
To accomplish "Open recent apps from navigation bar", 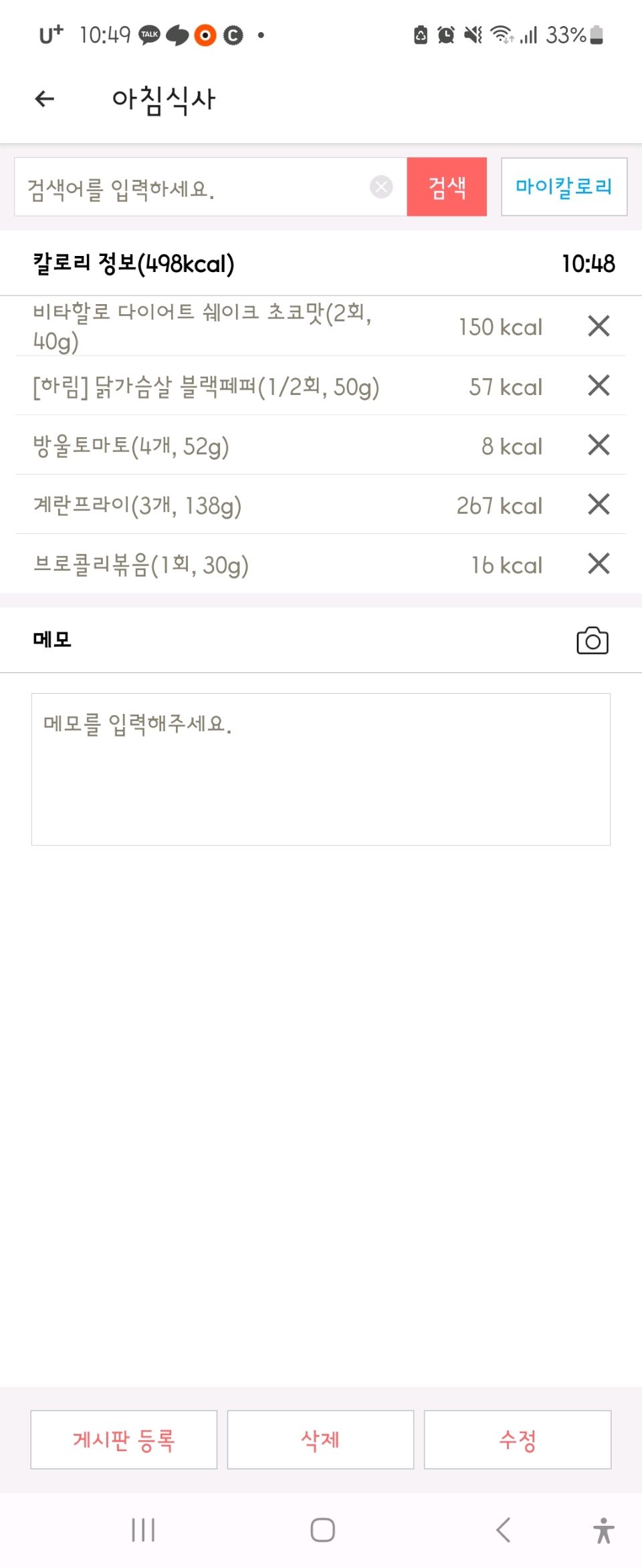I will pos(143,1530).
